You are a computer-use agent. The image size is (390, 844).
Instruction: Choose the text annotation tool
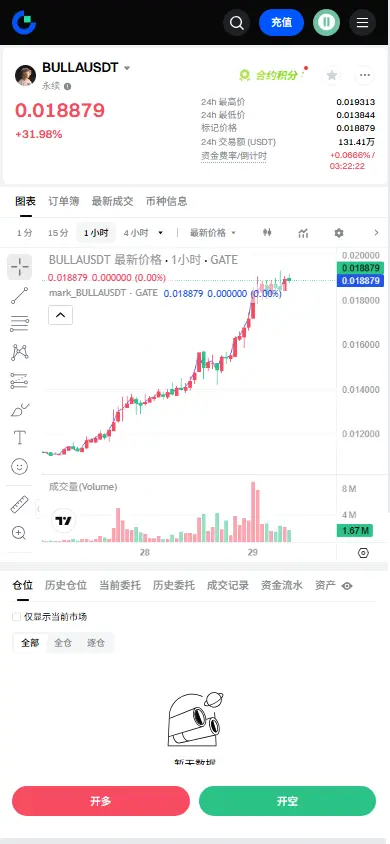pos(19,437)
